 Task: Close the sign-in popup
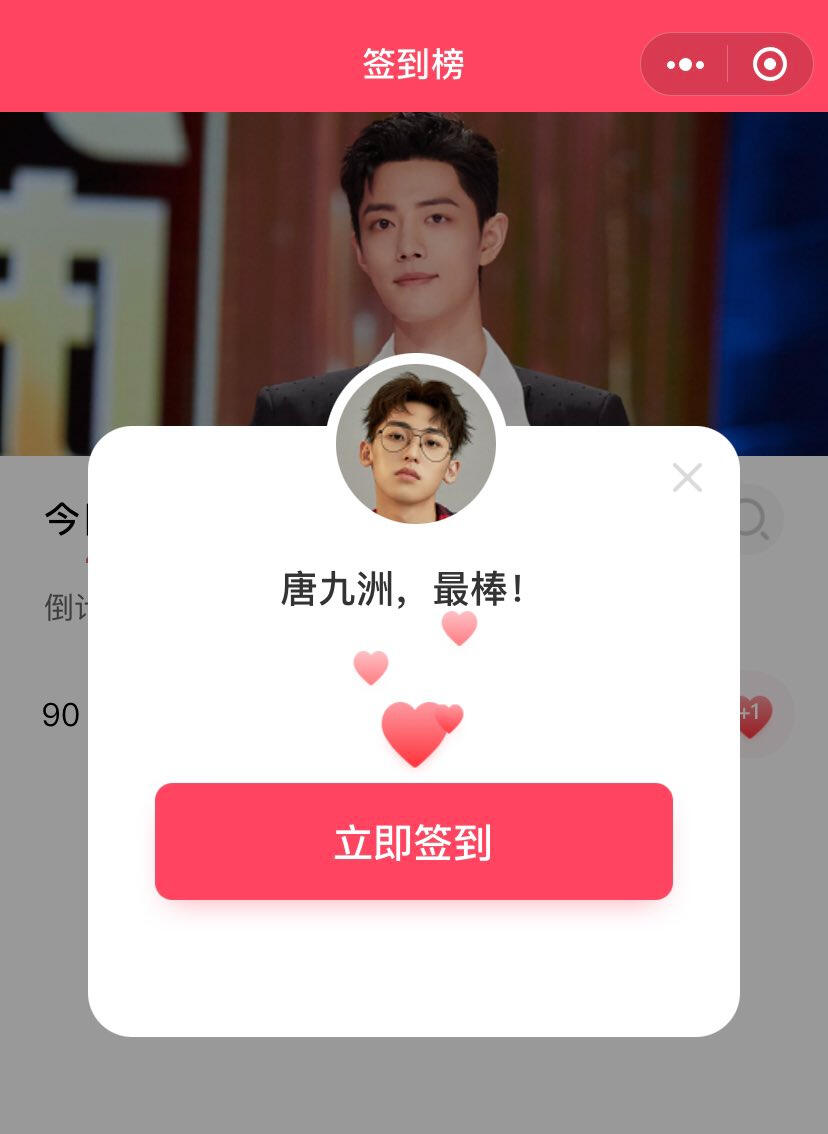click(687, 478)
